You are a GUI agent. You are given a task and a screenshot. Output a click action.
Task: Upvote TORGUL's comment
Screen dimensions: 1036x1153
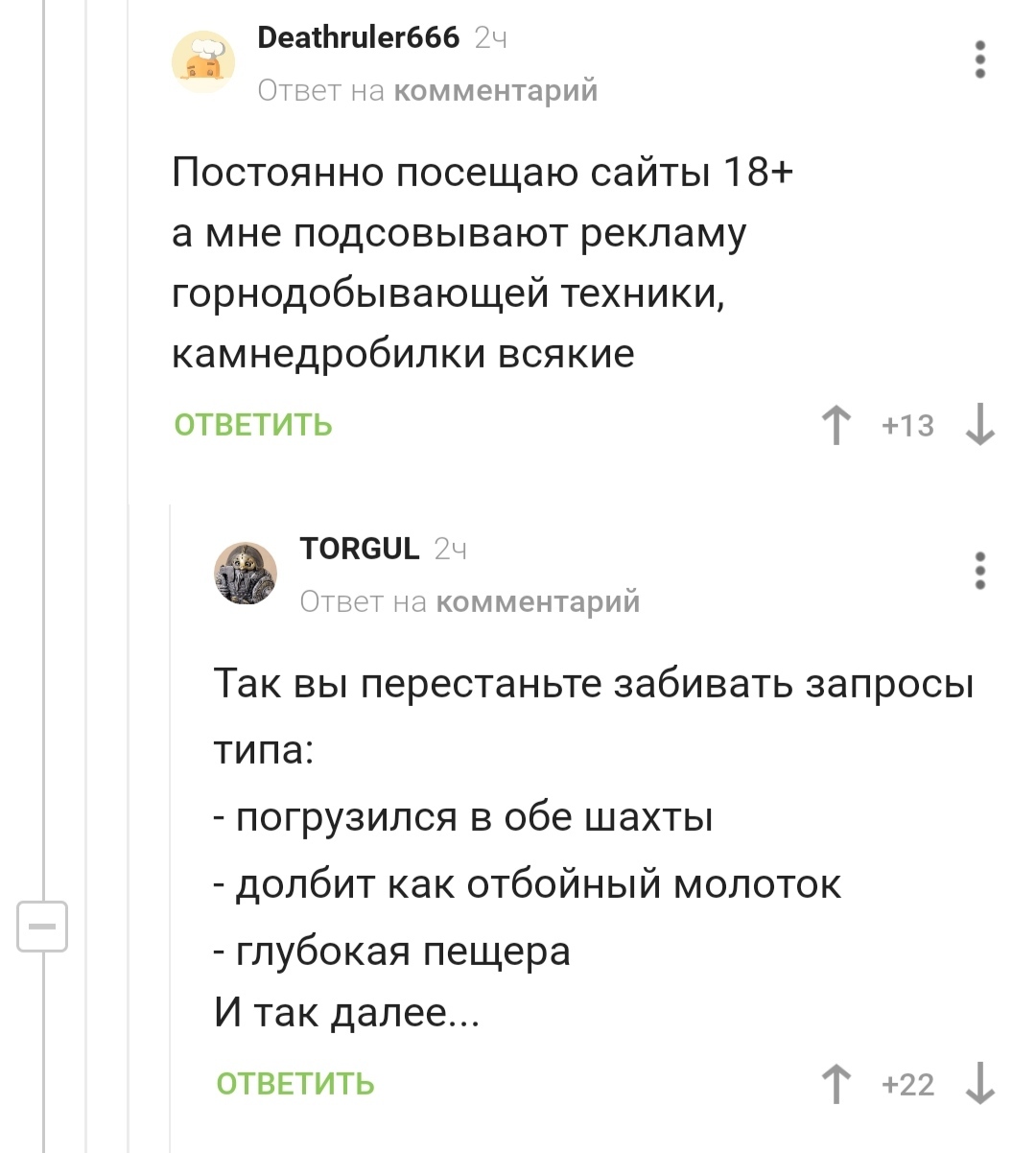tap(836, 1084)
